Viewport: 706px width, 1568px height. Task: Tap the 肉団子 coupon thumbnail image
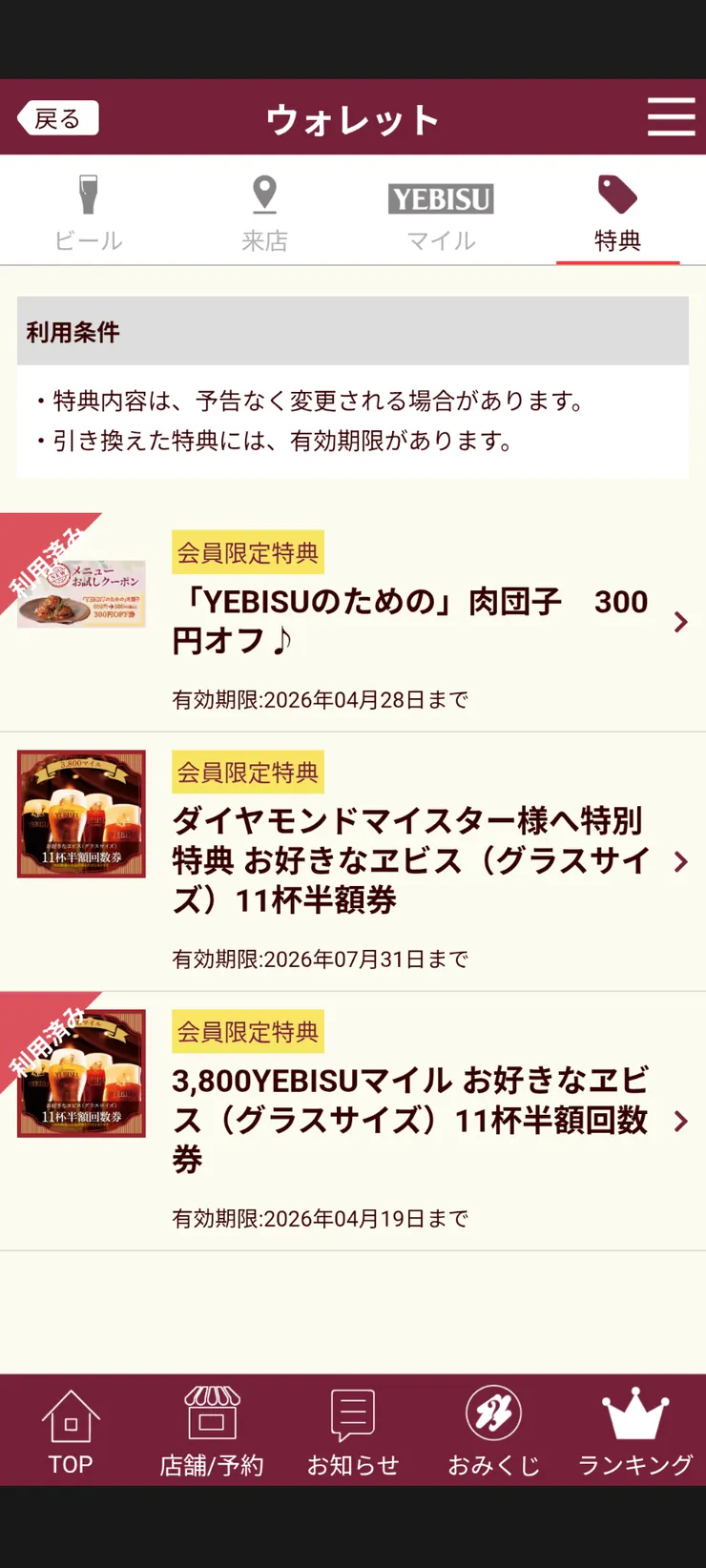point(81,593)
